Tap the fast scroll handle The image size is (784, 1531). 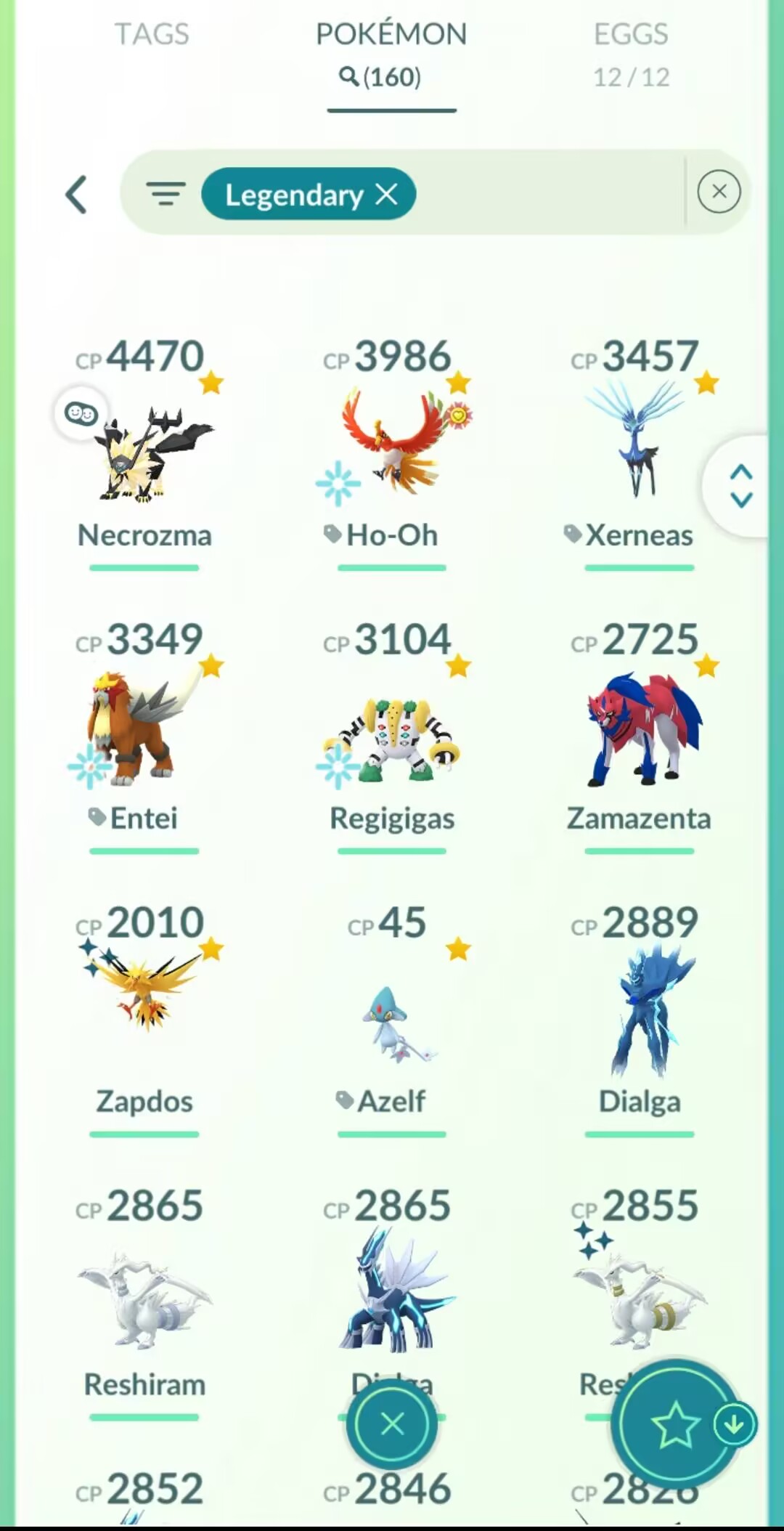click(741, 485)
